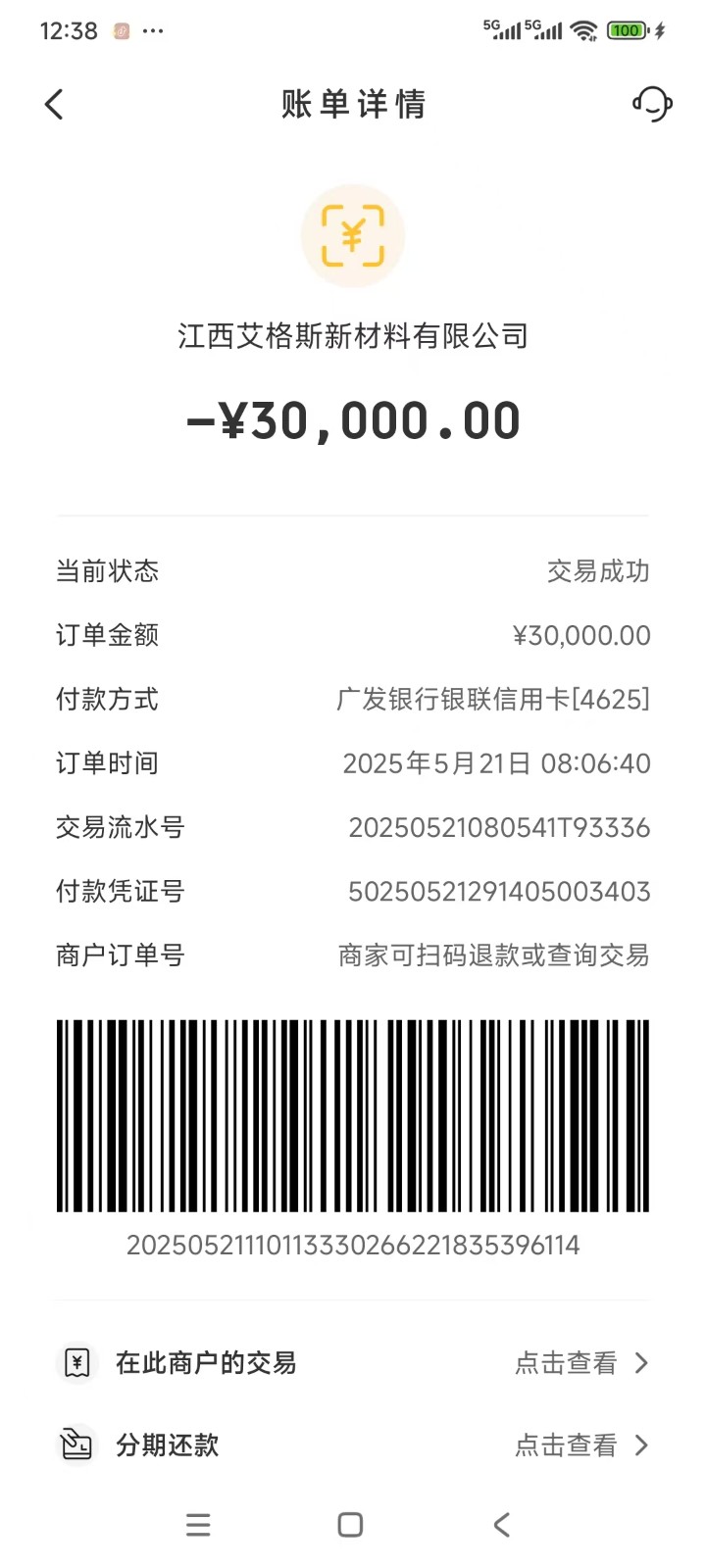Tap the system home button
Image resolution: width=706 pixels, height=1568 pixels.
(x=350, y=1525)
